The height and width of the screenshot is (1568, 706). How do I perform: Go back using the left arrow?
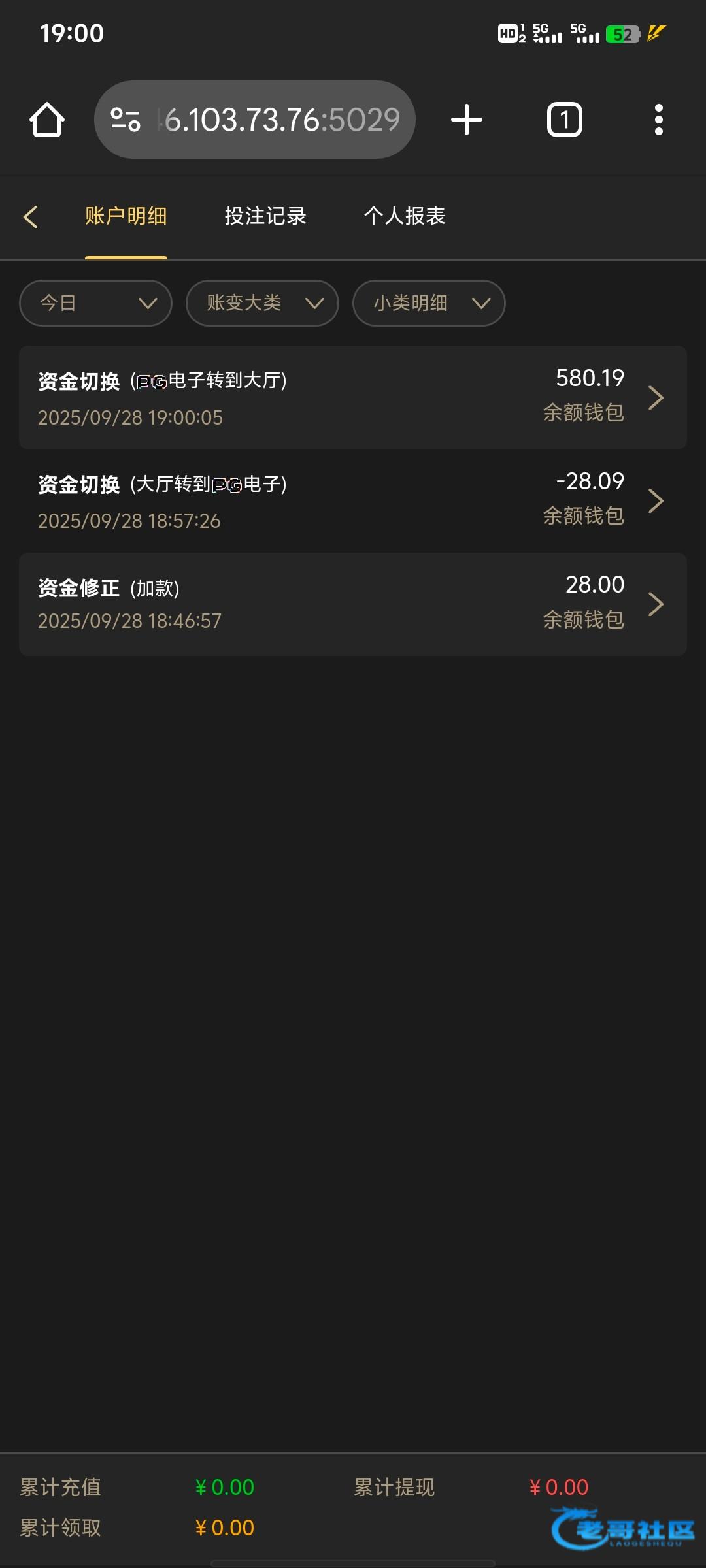pyautogui.click(x=31, y=216)
